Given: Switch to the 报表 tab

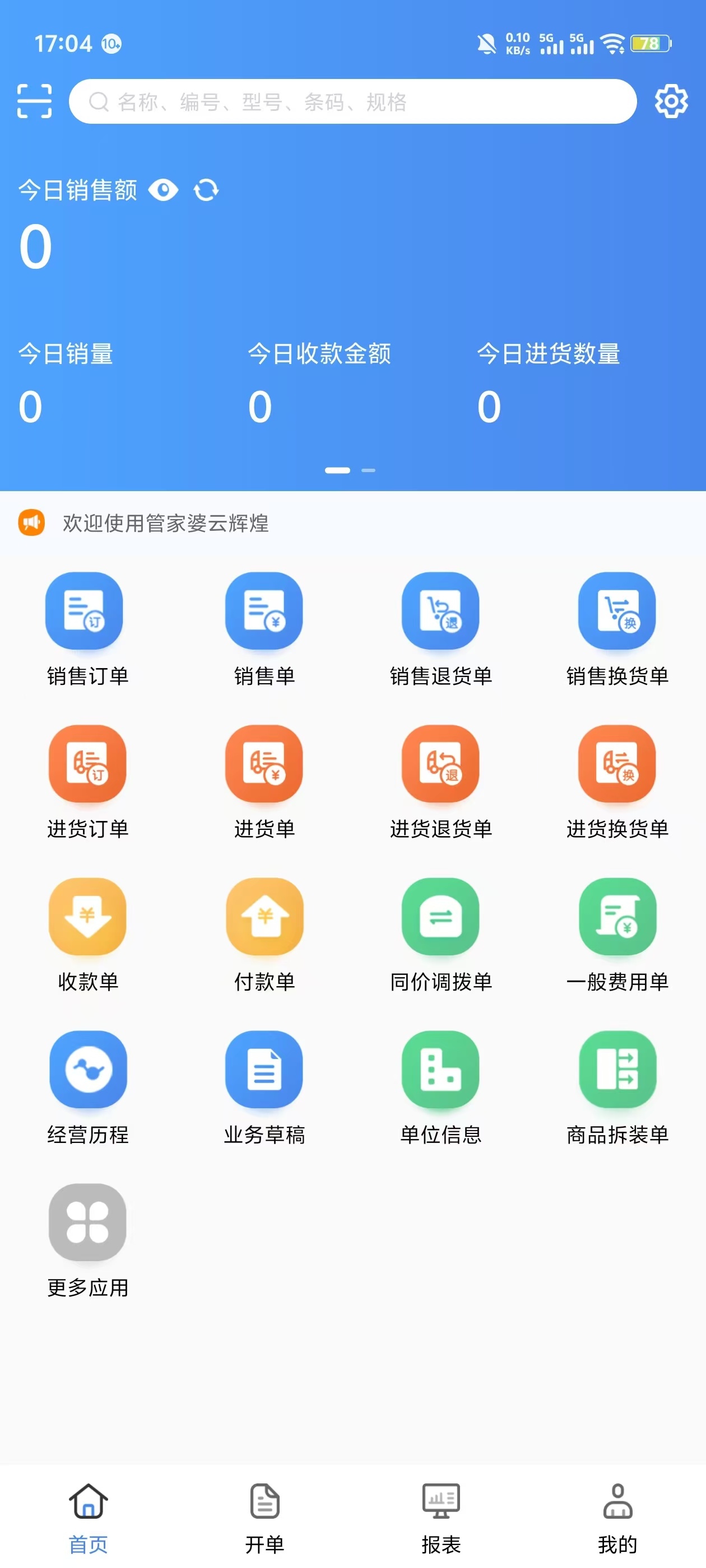Looking at the screenshot, I should click(x=440, y=1518).
